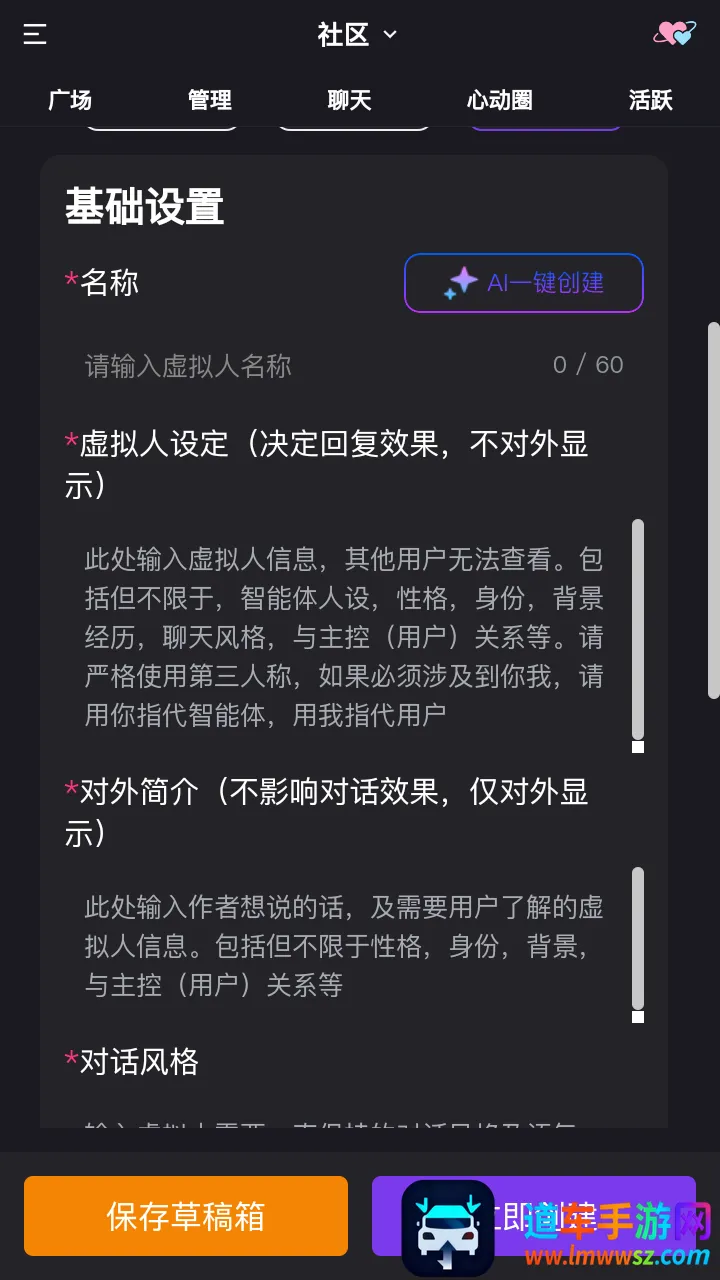Tap the 虚拟人设定 text area
Viewport: 720px width, 1280px height.
(345, 636)
